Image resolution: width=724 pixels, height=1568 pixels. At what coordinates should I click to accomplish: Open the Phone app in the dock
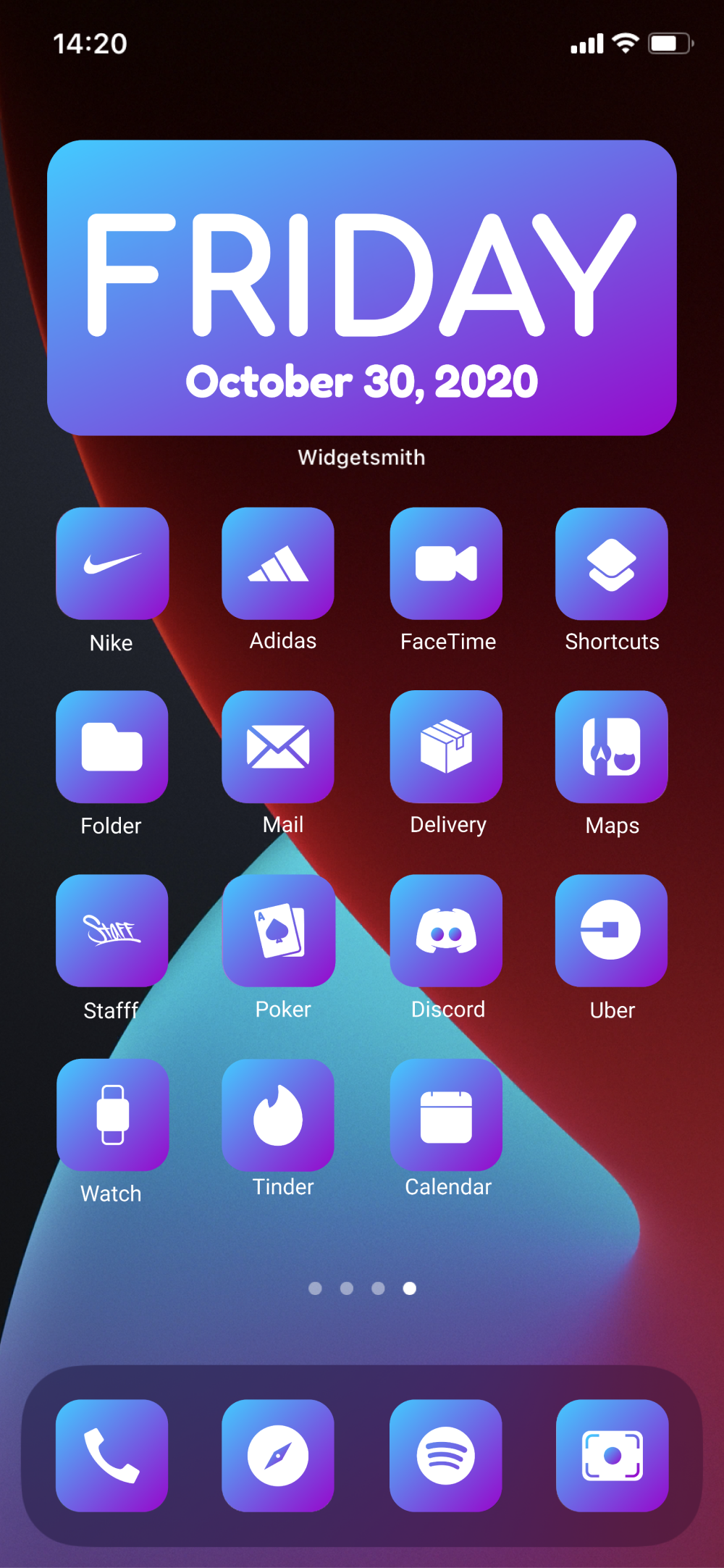click(x=112, y=1455)
